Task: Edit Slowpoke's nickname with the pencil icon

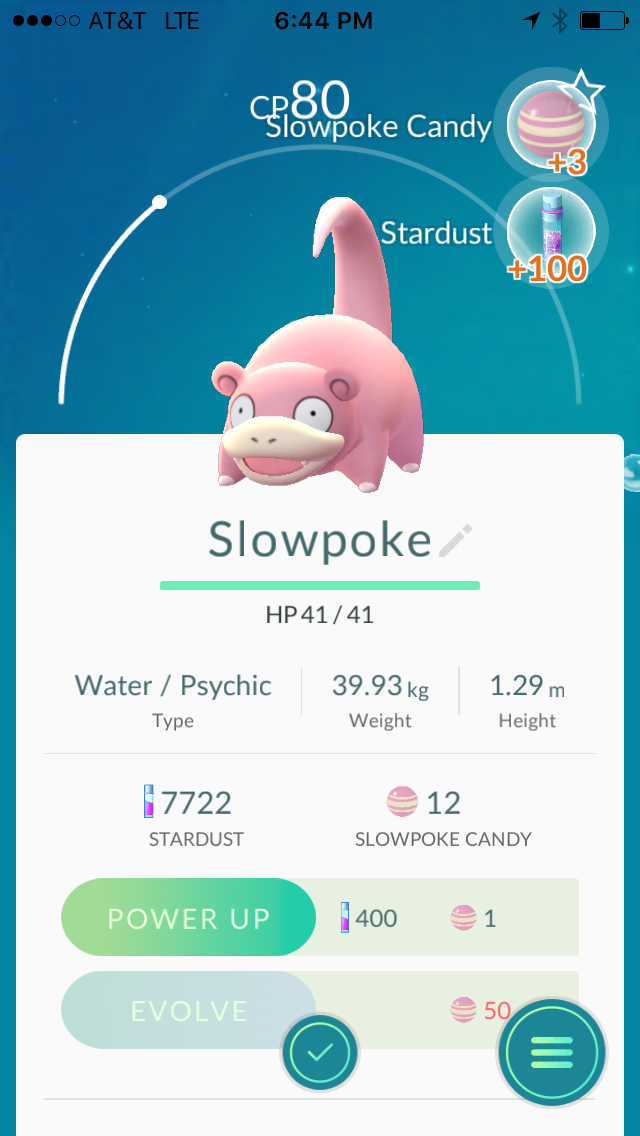Action: pyautogui.click(x=455, y=541)
